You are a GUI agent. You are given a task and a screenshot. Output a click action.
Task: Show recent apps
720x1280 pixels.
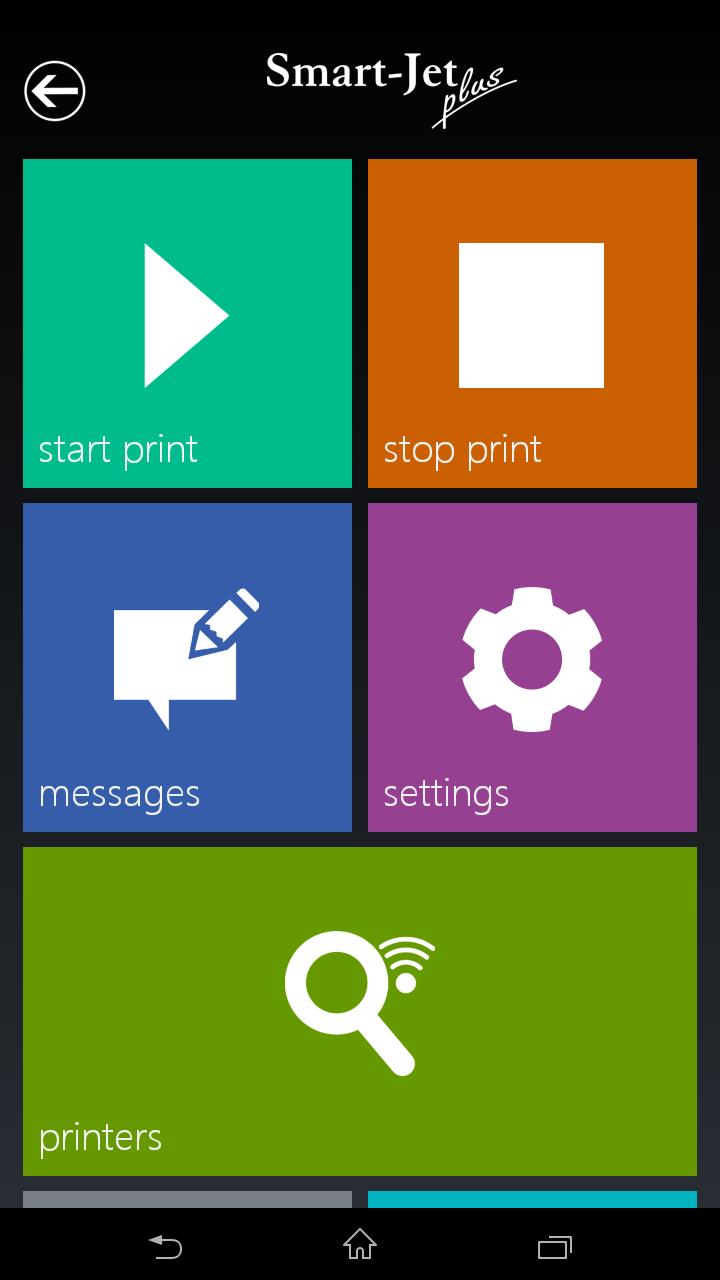coord(554,1245)
